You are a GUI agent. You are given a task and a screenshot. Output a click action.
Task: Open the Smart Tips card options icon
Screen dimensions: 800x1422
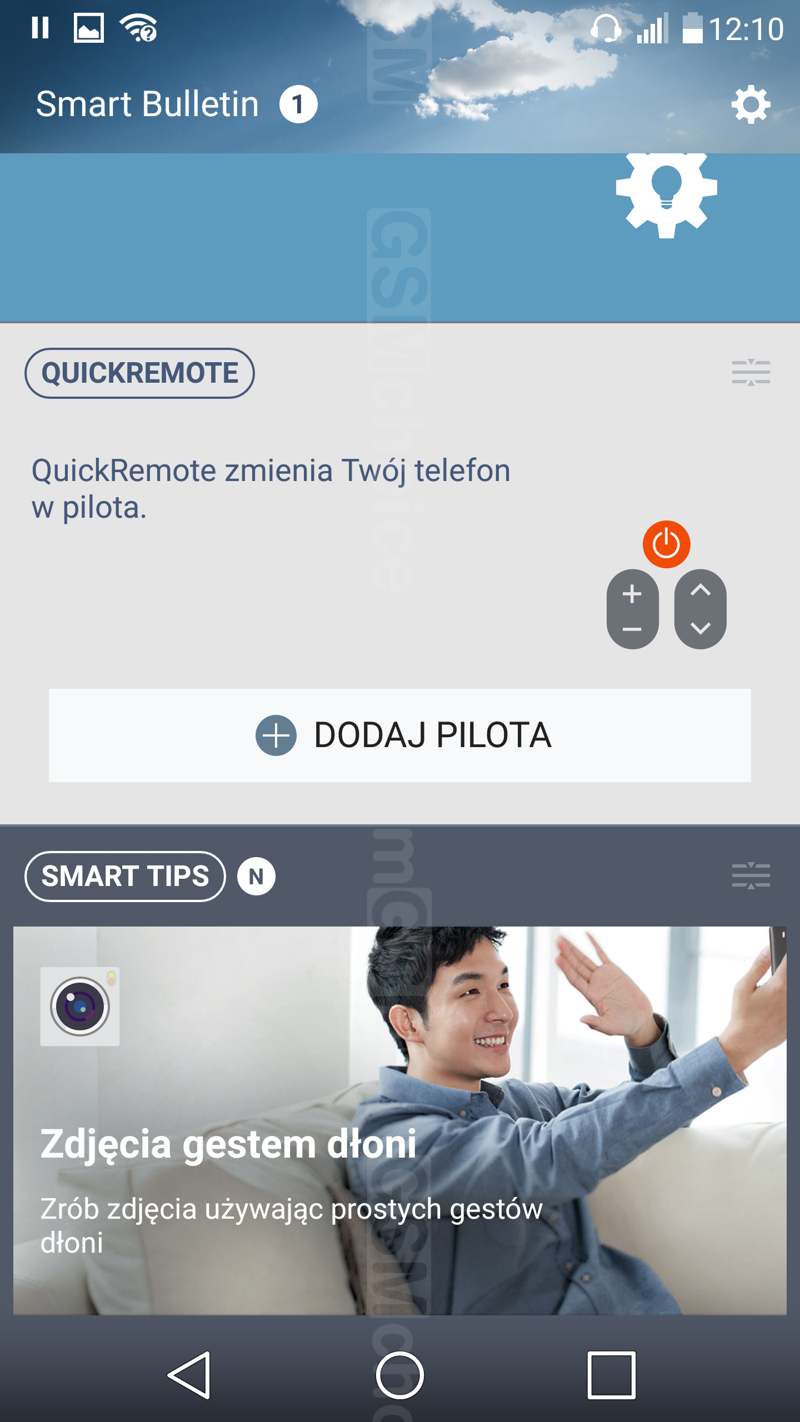click(x=750, y=876)
